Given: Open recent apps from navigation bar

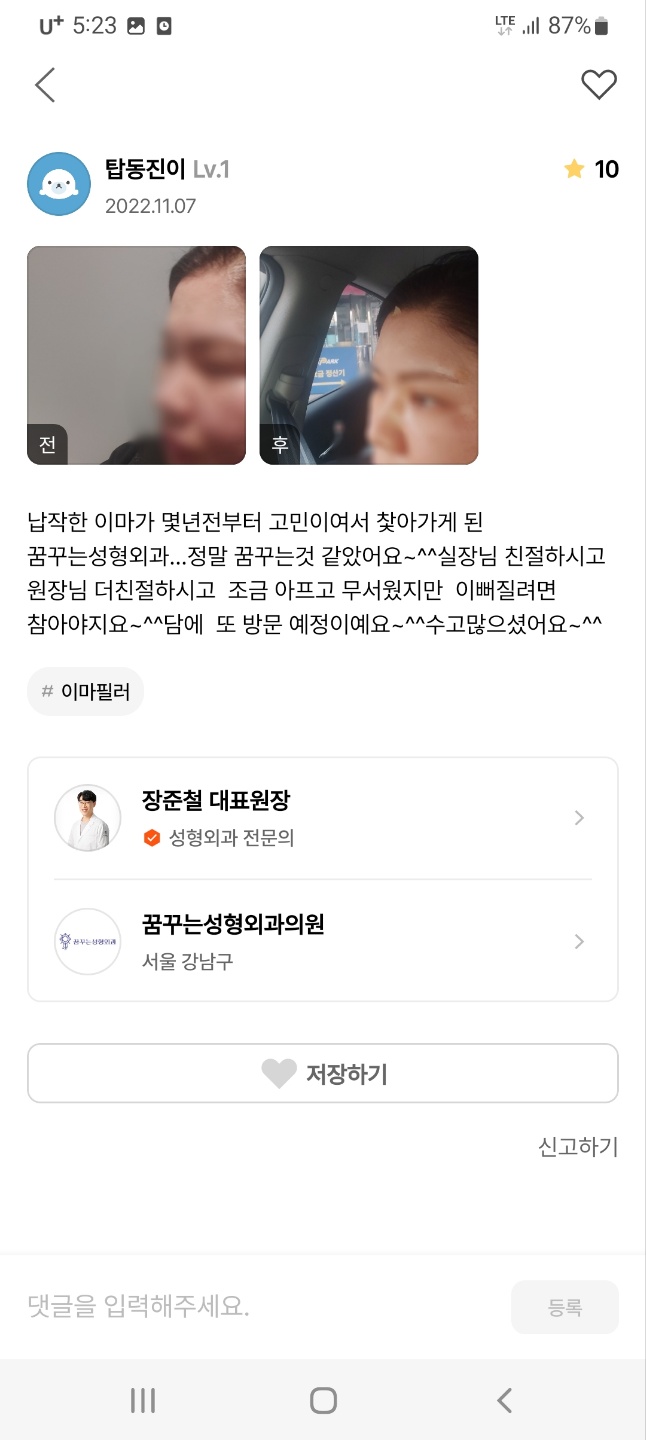Looking at the screenshot, I should [143, 1400].
